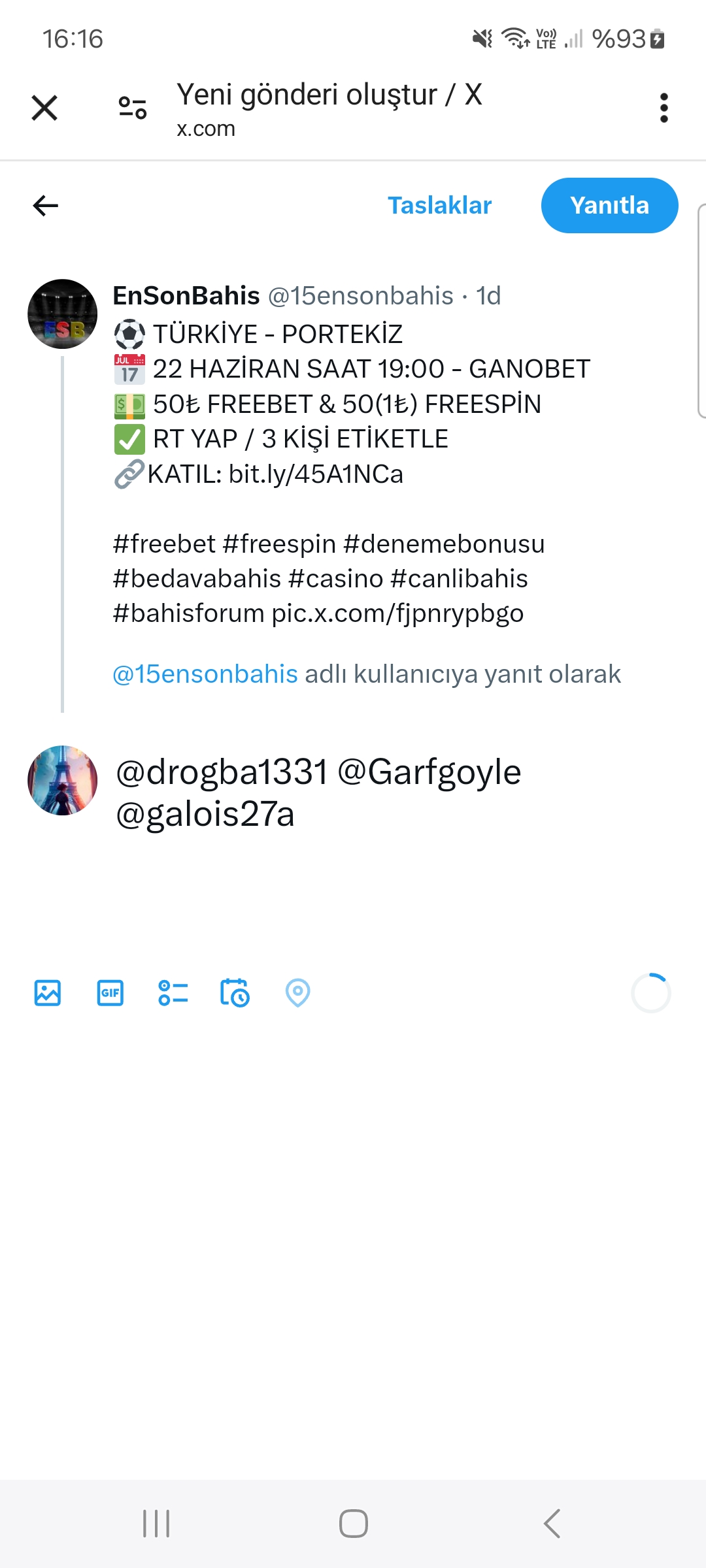The image size is (706, 1568).
Task: Open @15ensonbahis mention link
Action: pos(205,674)
